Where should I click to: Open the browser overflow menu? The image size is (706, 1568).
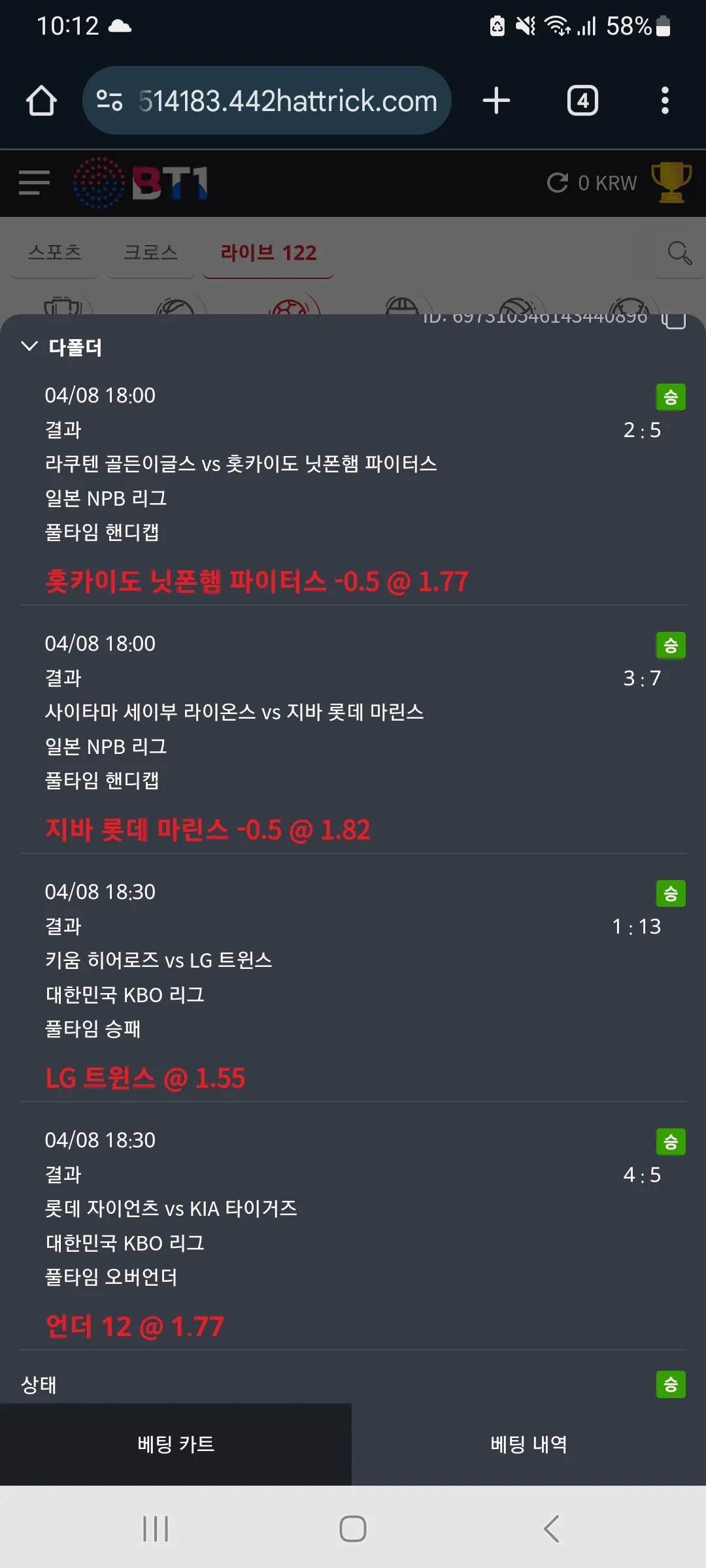pyautogui.click(x=665, y=101)
